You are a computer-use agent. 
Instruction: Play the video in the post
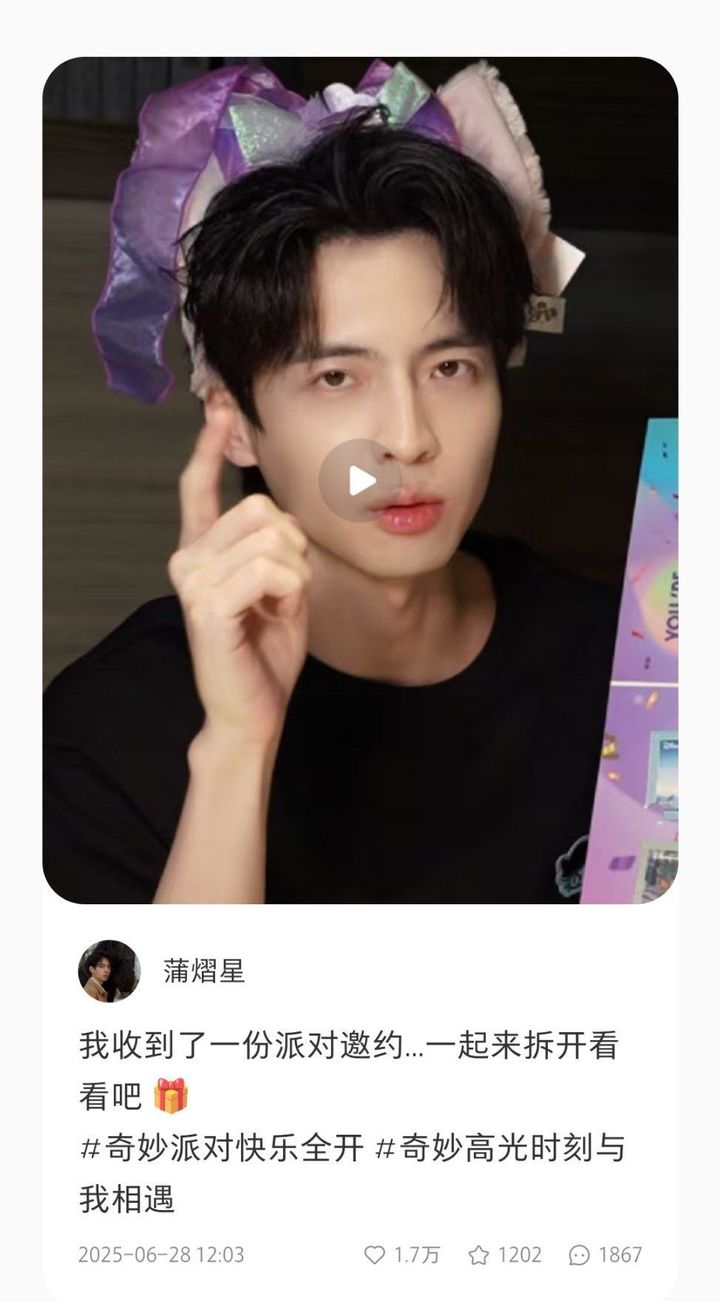pos(360,481)
